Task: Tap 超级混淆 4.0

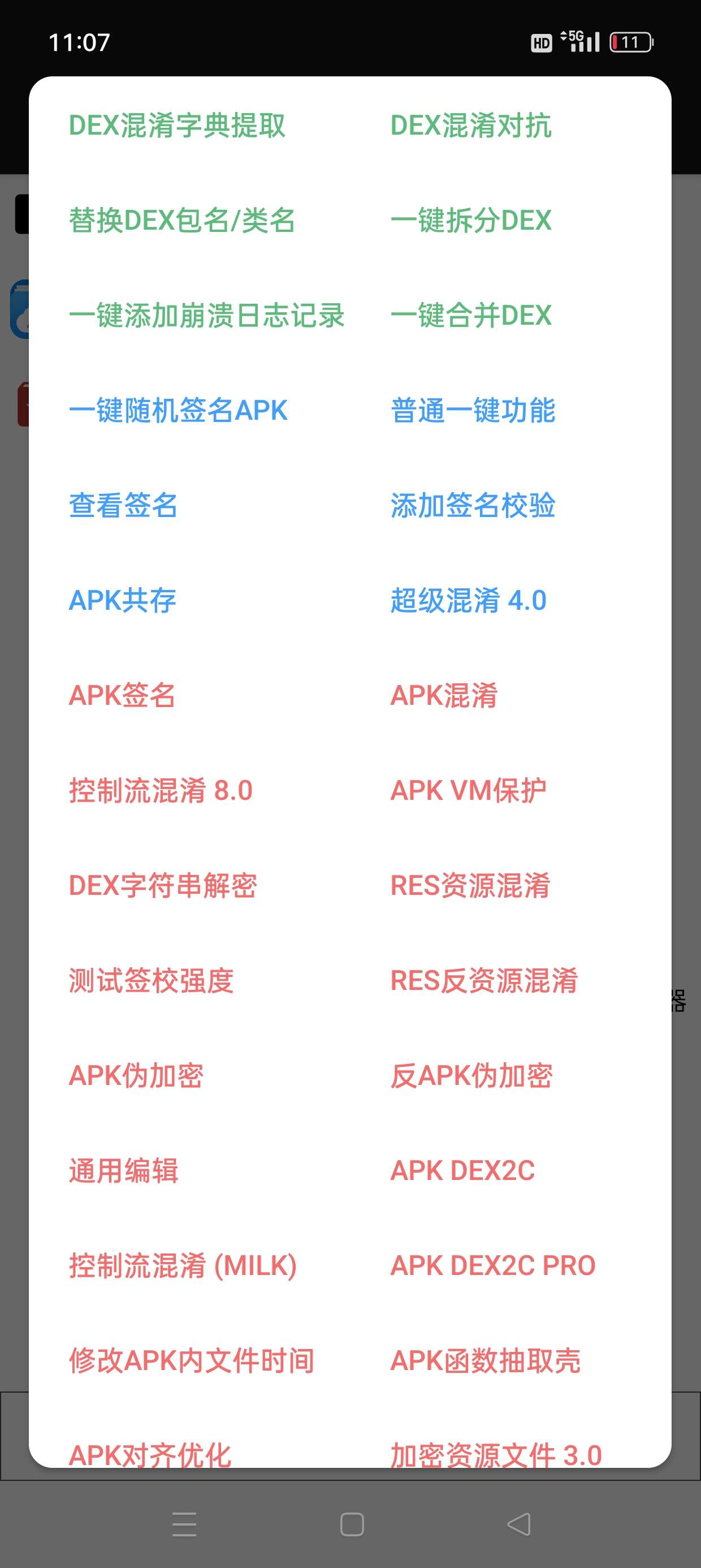Action: [x=469, y=600]
